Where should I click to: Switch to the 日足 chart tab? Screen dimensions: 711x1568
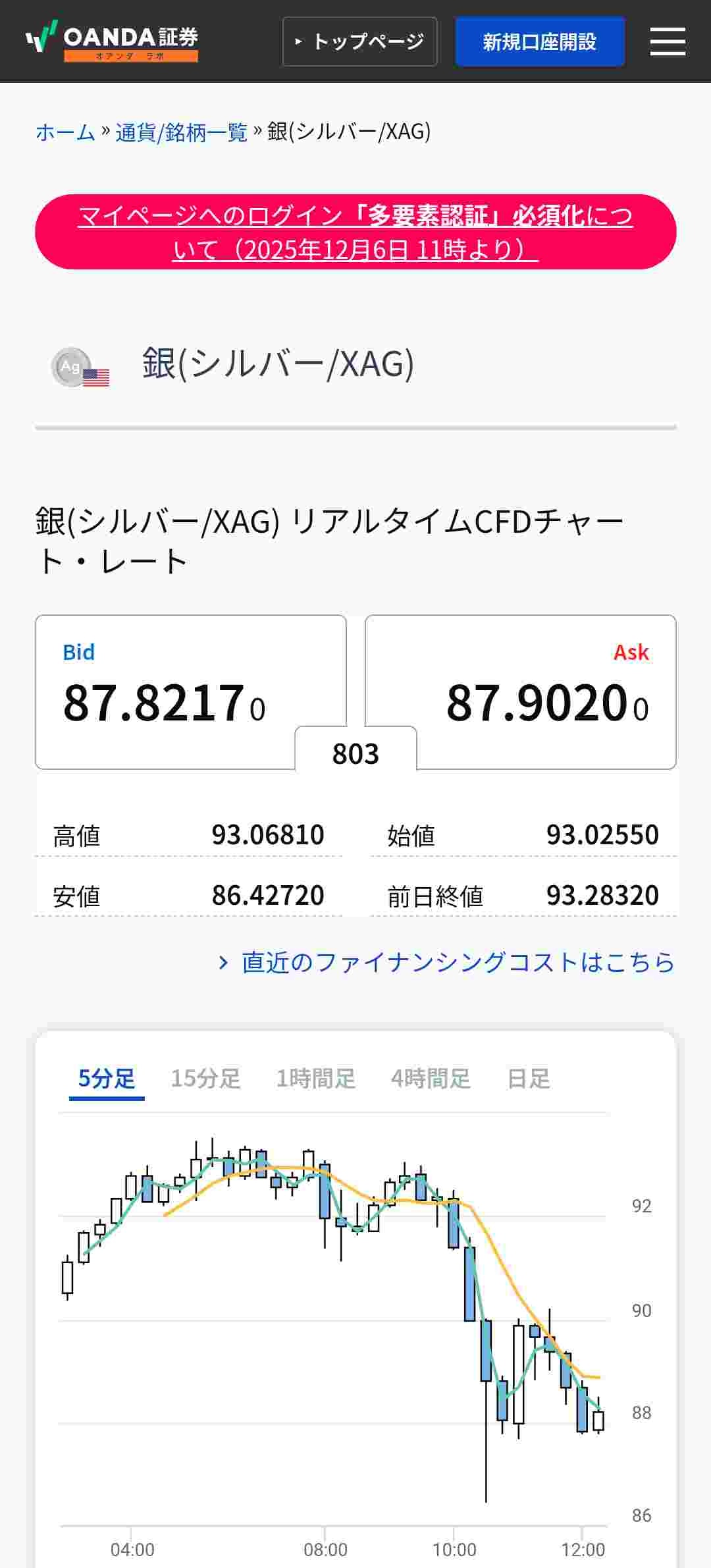pyautogui.click(x=528, y=1079)
